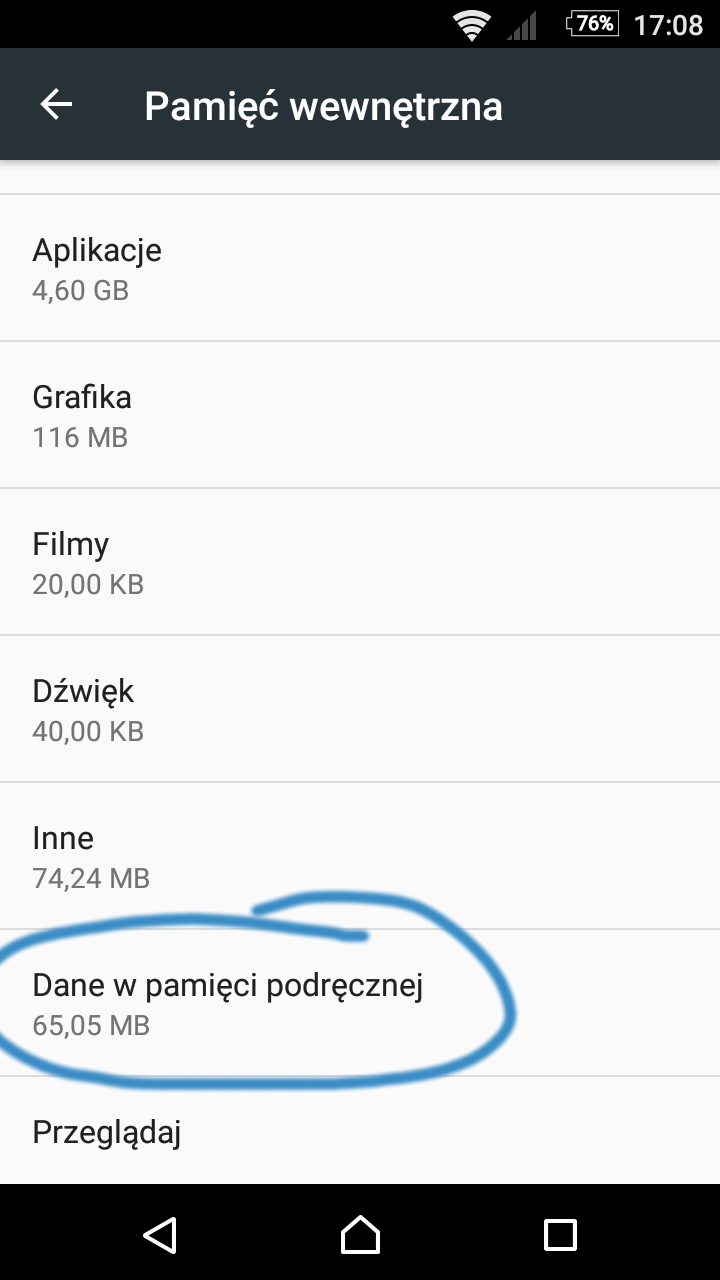Open the Inne storage row

(x=360, y=856)
